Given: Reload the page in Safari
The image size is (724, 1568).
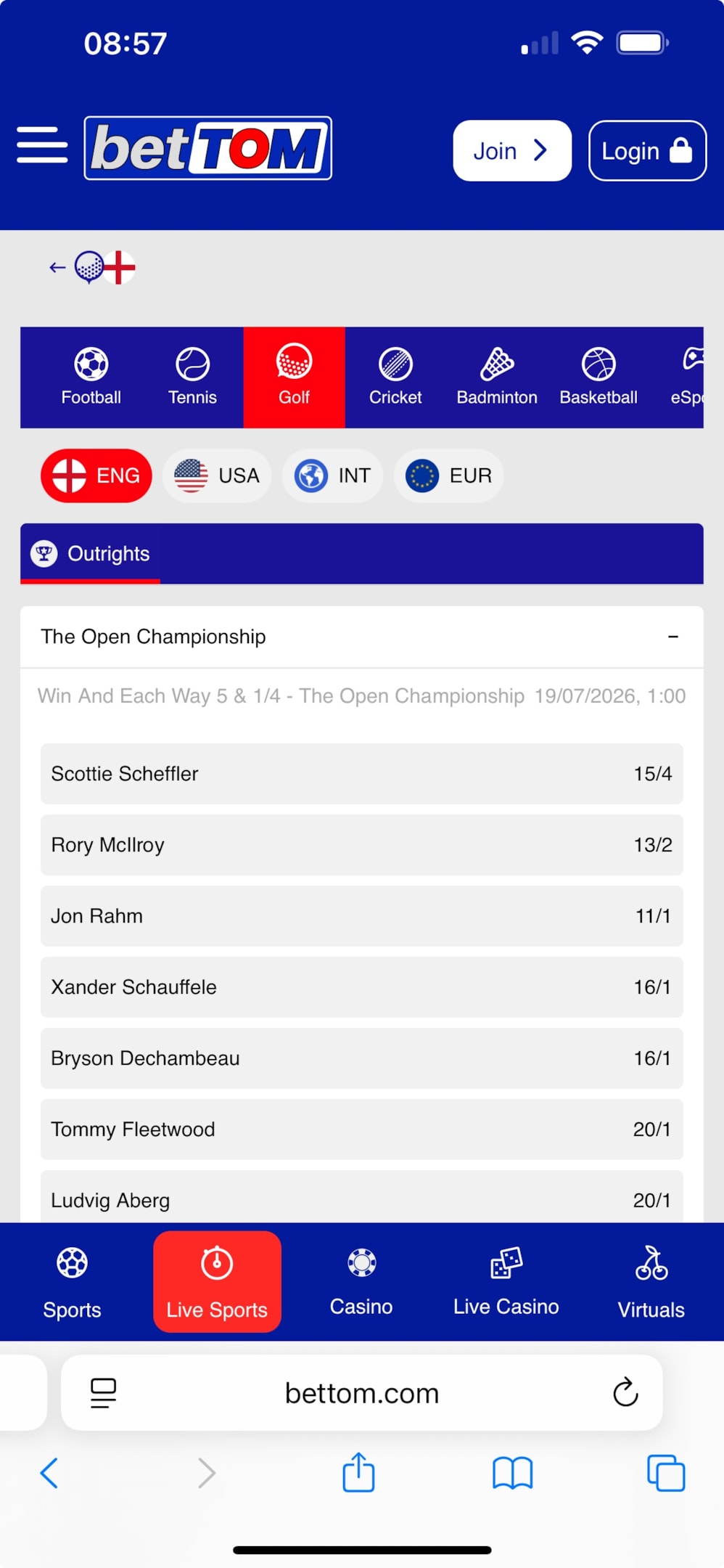Looking at the screenshot, I should coord(625,1392).
